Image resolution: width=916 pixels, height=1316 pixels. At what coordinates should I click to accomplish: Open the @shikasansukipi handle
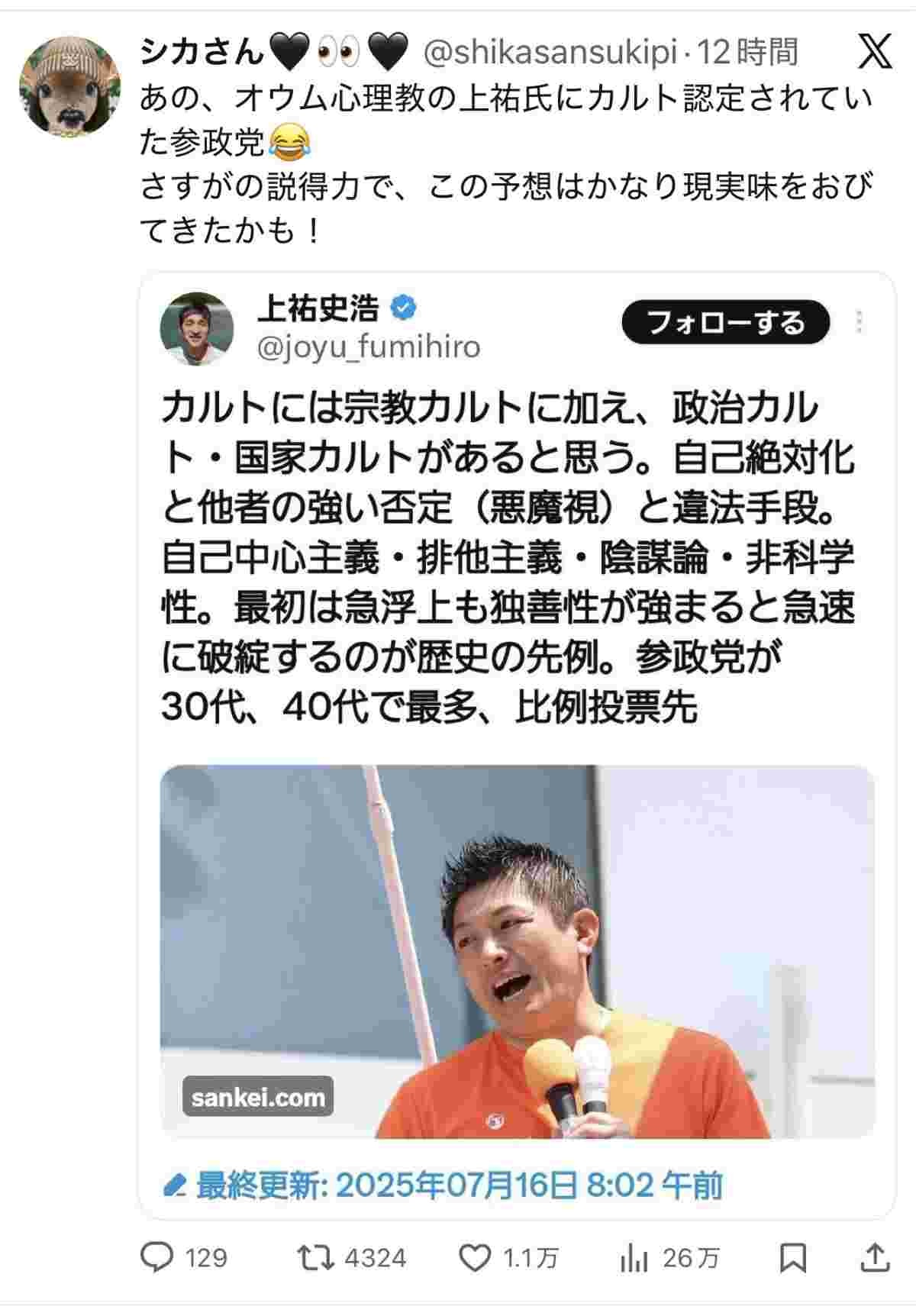coord(549,52)
